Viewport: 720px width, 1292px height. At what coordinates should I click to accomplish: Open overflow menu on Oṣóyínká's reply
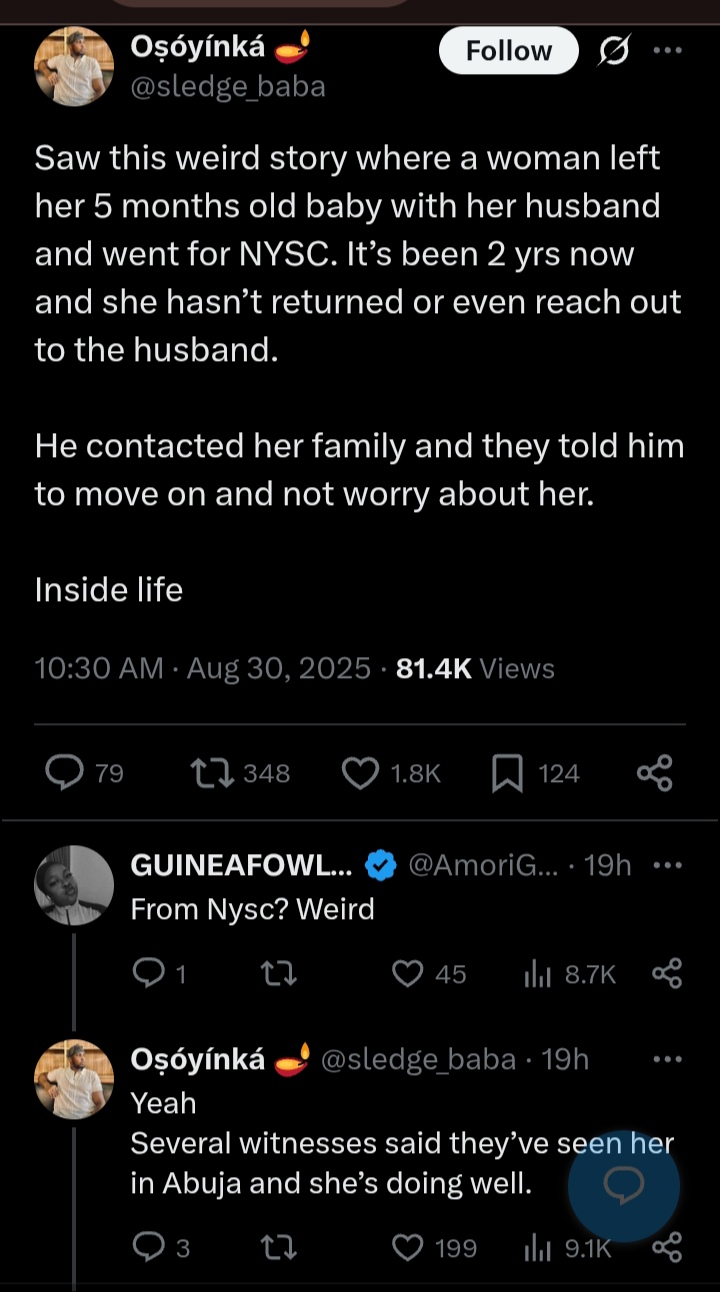click(667, 1060)
